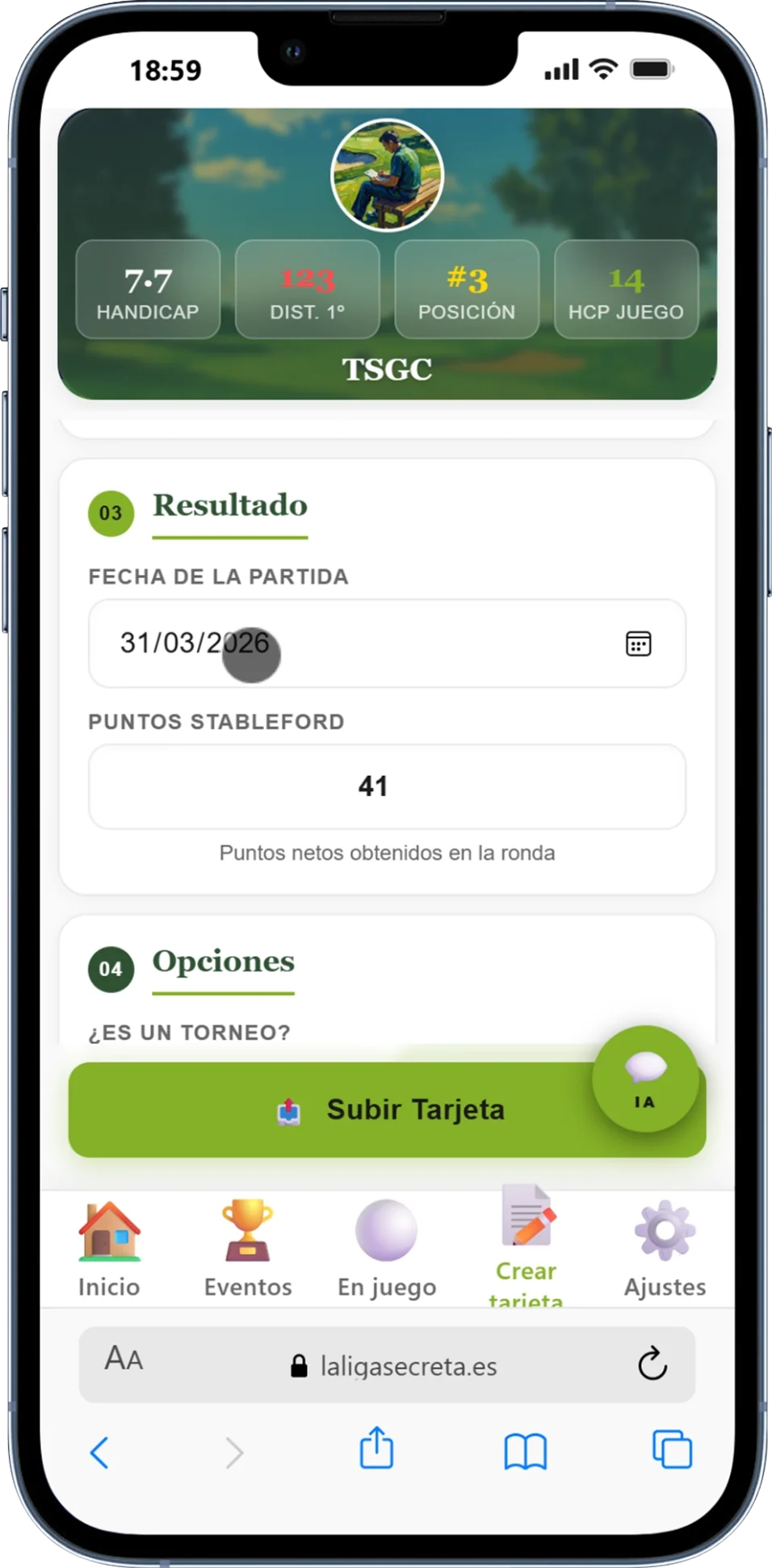
Task: Tap the HANDICAP 7.7 stat card
Action: click(x=149, y=289)
